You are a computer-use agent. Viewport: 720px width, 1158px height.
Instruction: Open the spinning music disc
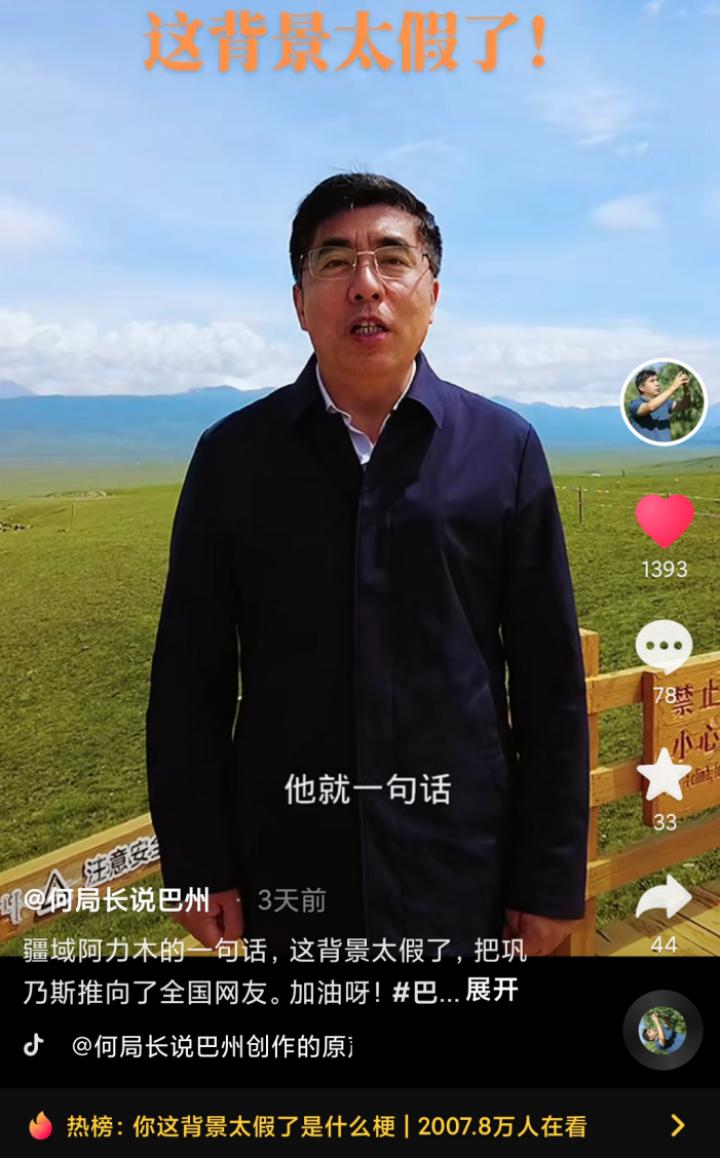(x=663, y=1030)
